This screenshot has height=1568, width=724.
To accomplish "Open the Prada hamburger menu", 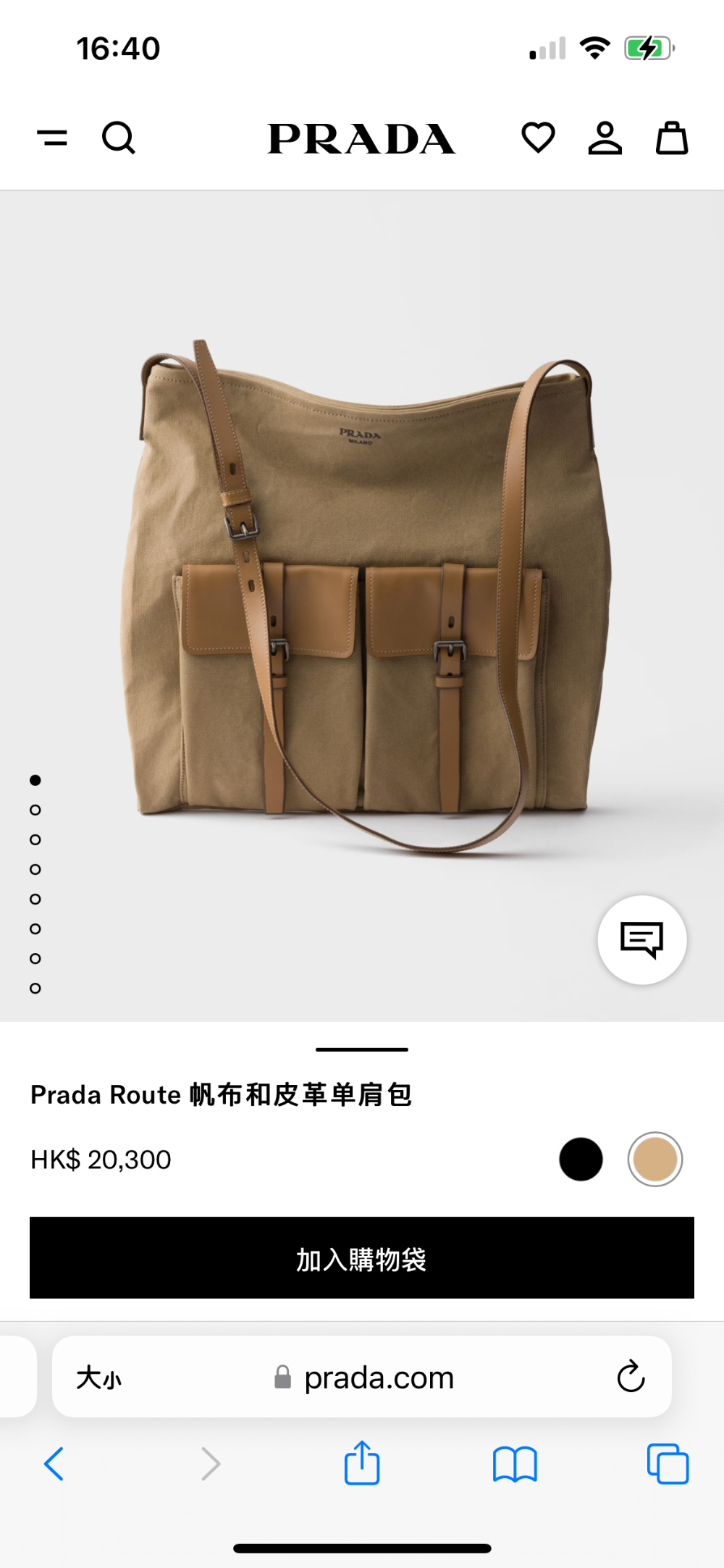I will (52, 138).
